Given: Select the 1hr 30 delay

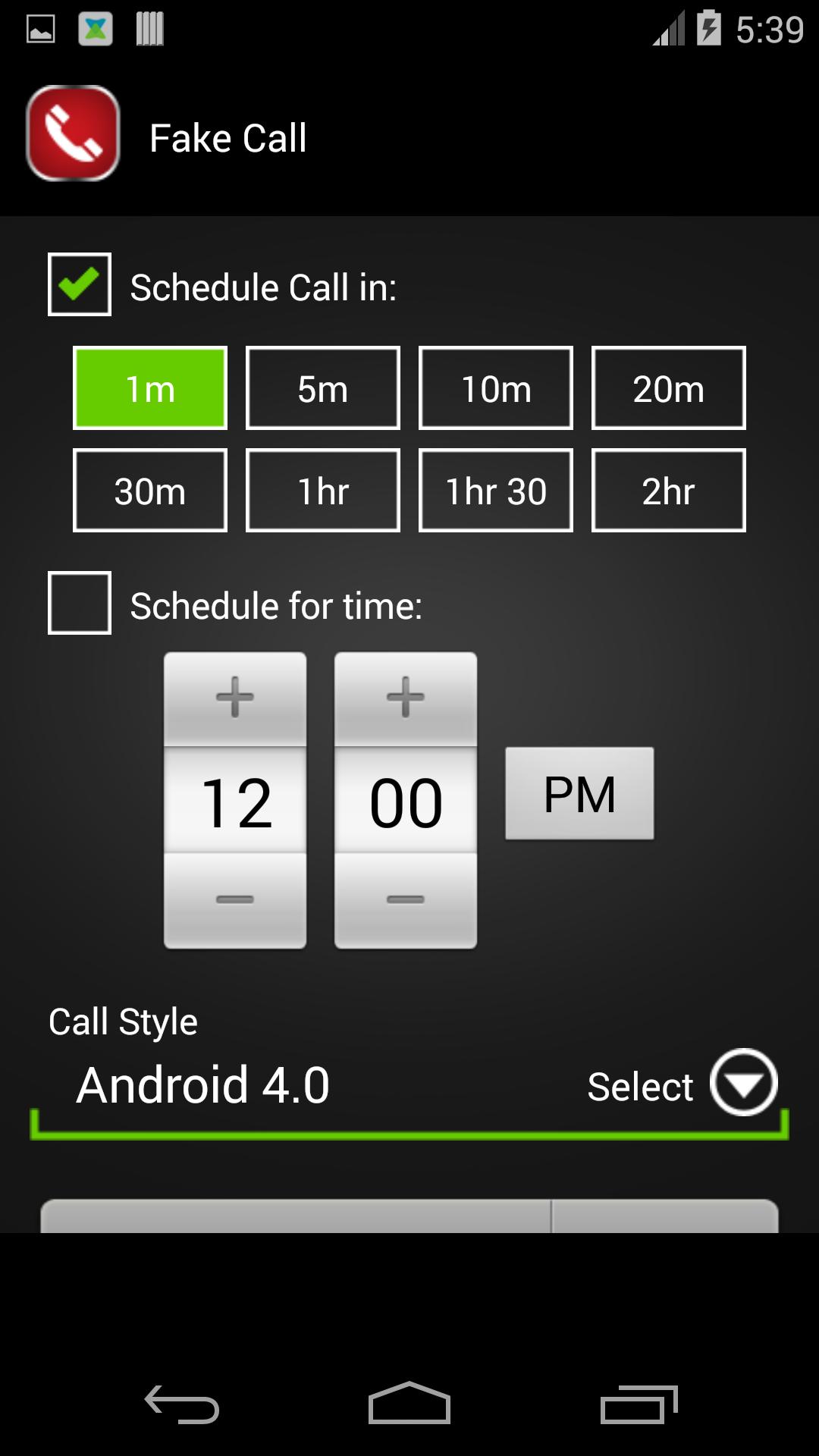Looking at the screenshot, I should (496, 491).
